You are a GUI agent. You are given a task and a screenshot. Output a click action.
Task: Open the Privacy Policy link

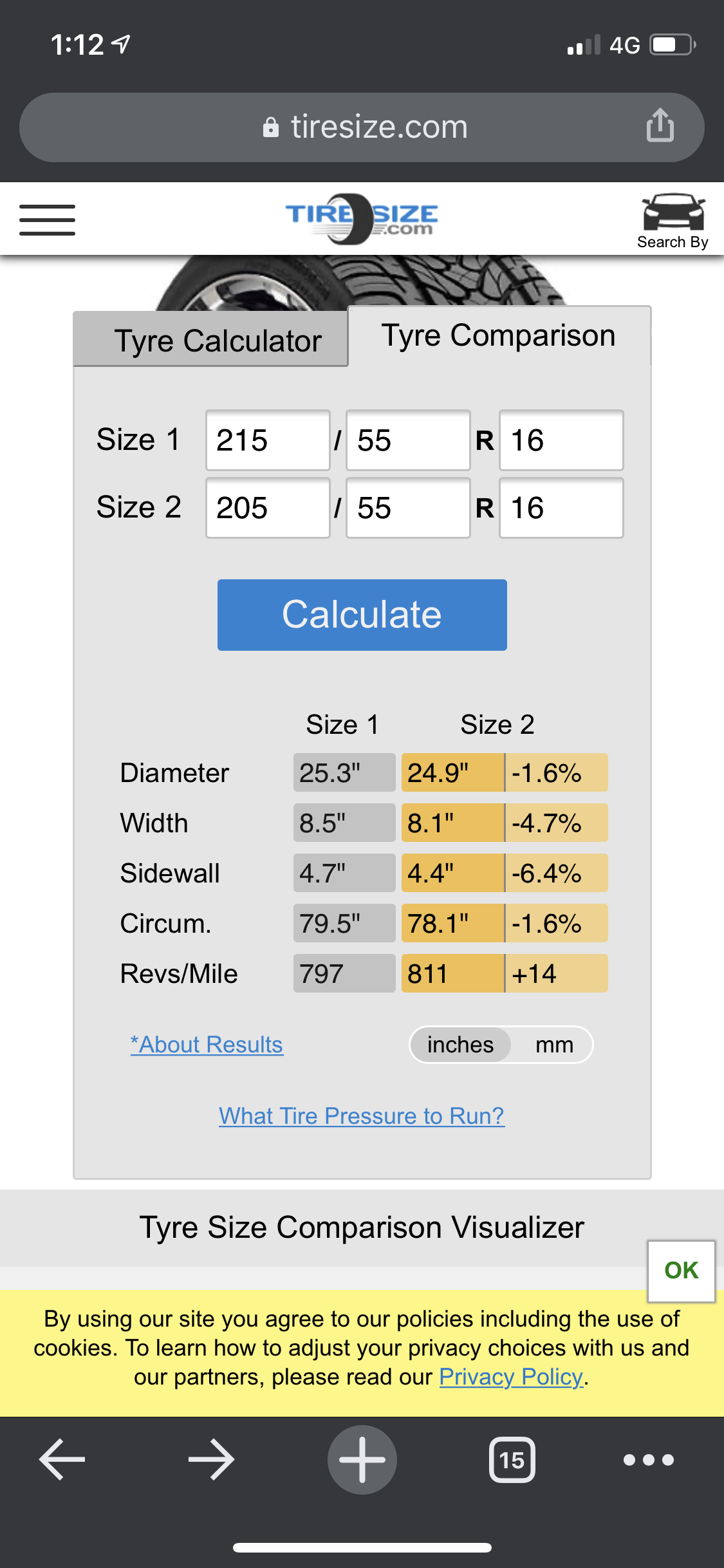pyautogui.click(x=512, y=1377)
